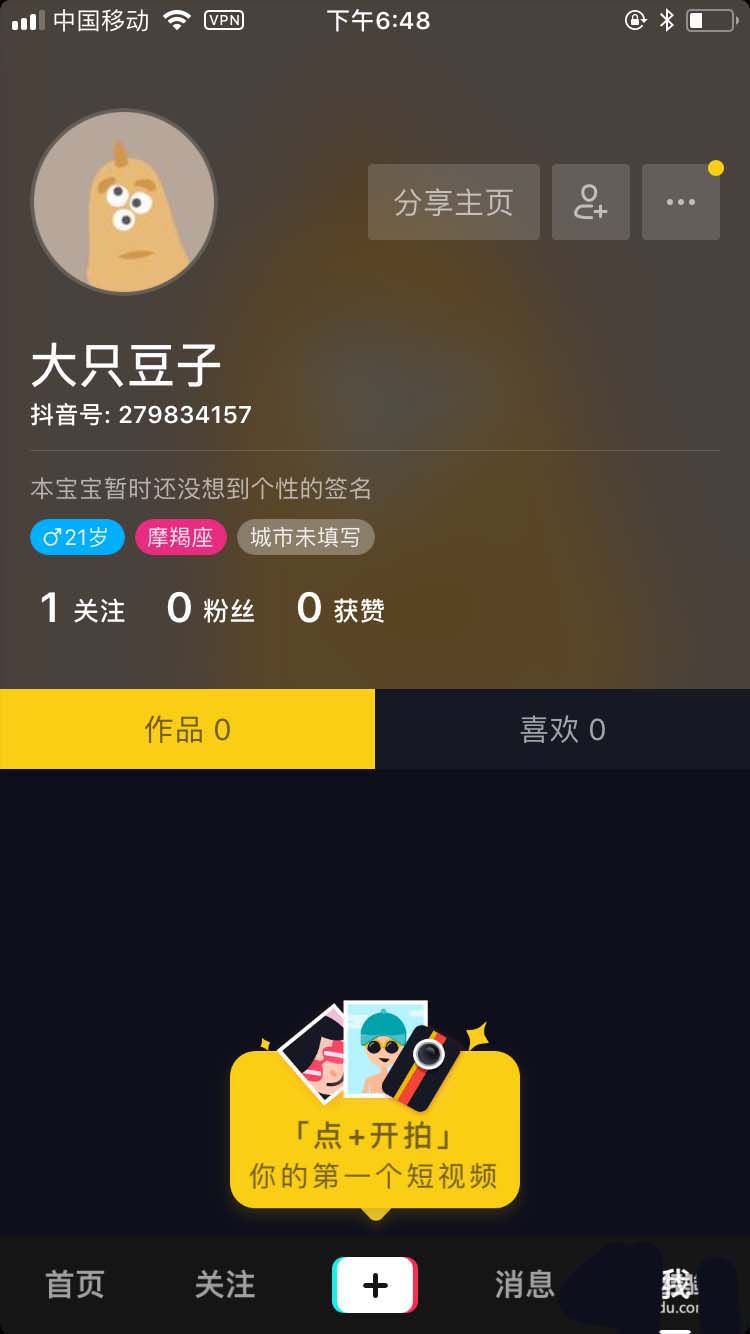Open the 0 粉丝 followers list

210,610
